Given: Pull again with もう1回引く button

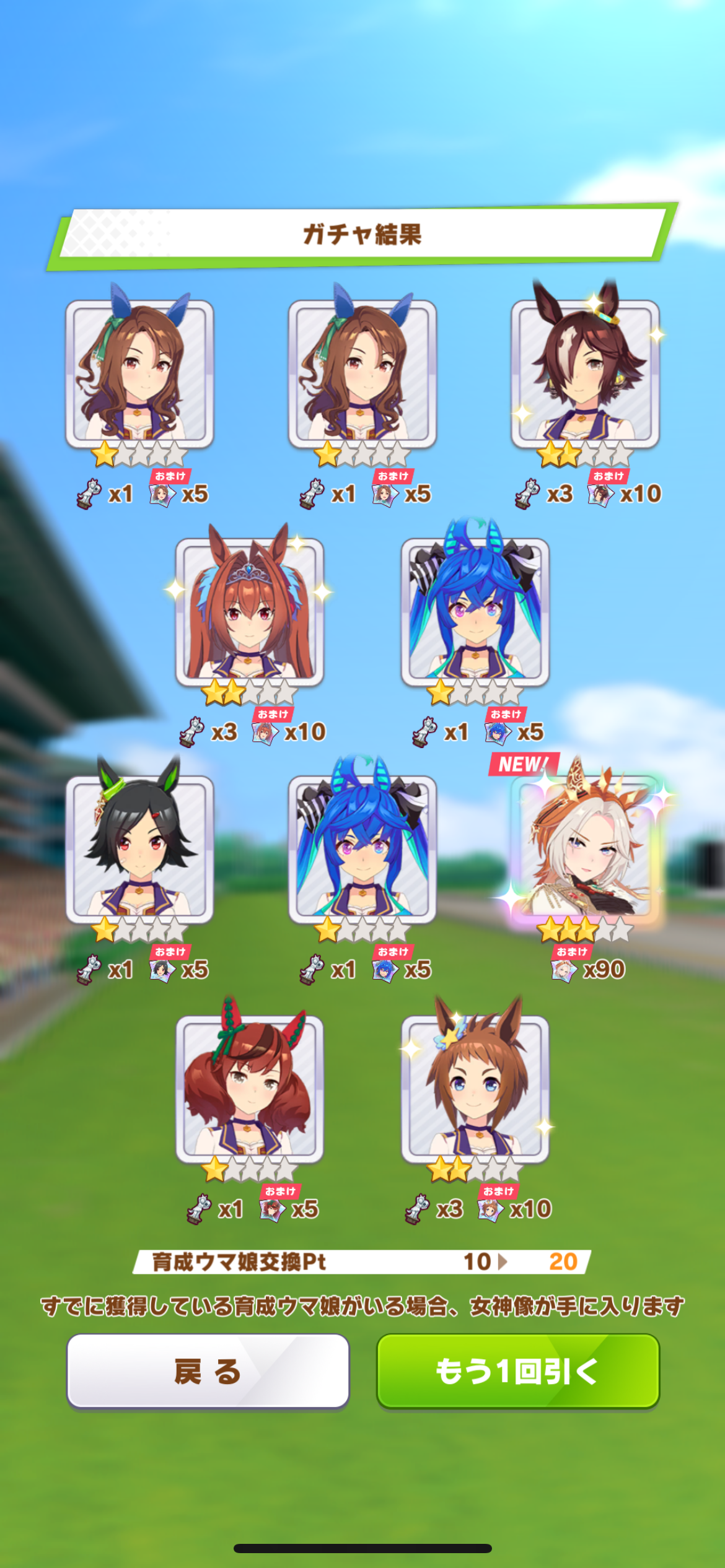Looking at the screenshot, I should pyautogui.click(x=518, y=1371).
